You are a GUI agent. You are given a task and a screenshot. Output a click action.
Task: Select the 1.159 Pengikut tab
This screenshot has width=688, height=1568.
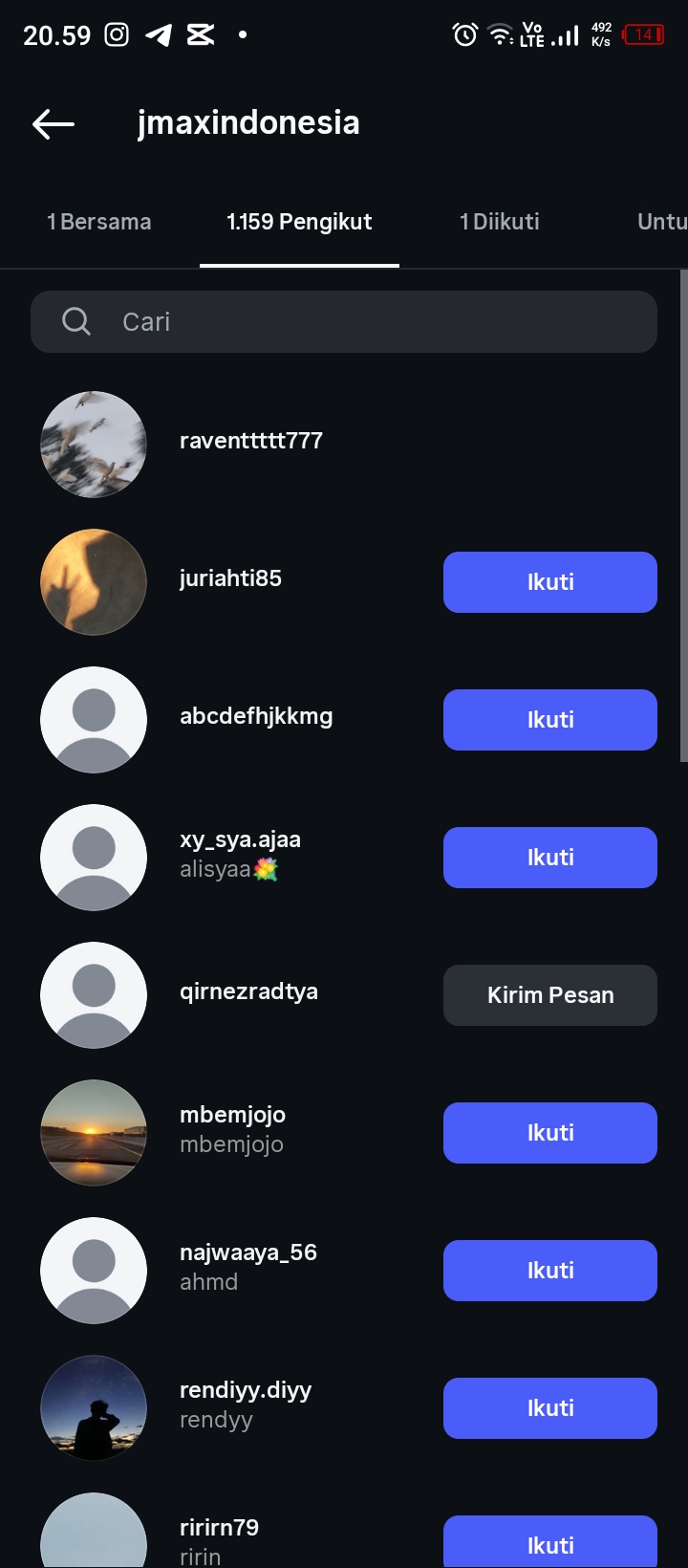pyautogui.click(x=299, y=222)
